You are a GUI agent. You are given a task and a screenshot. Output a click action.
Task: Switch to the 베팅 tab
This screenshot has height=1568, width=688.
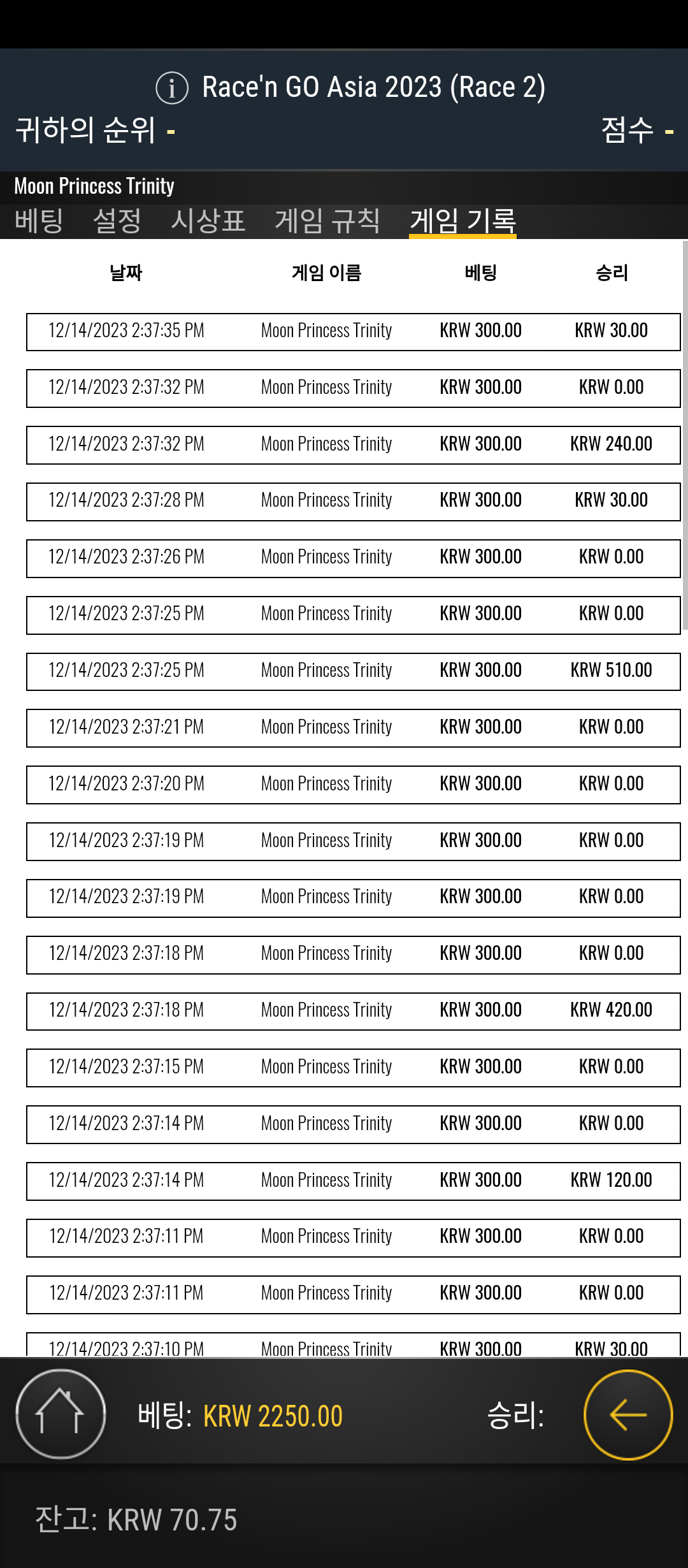click(39, 221)
